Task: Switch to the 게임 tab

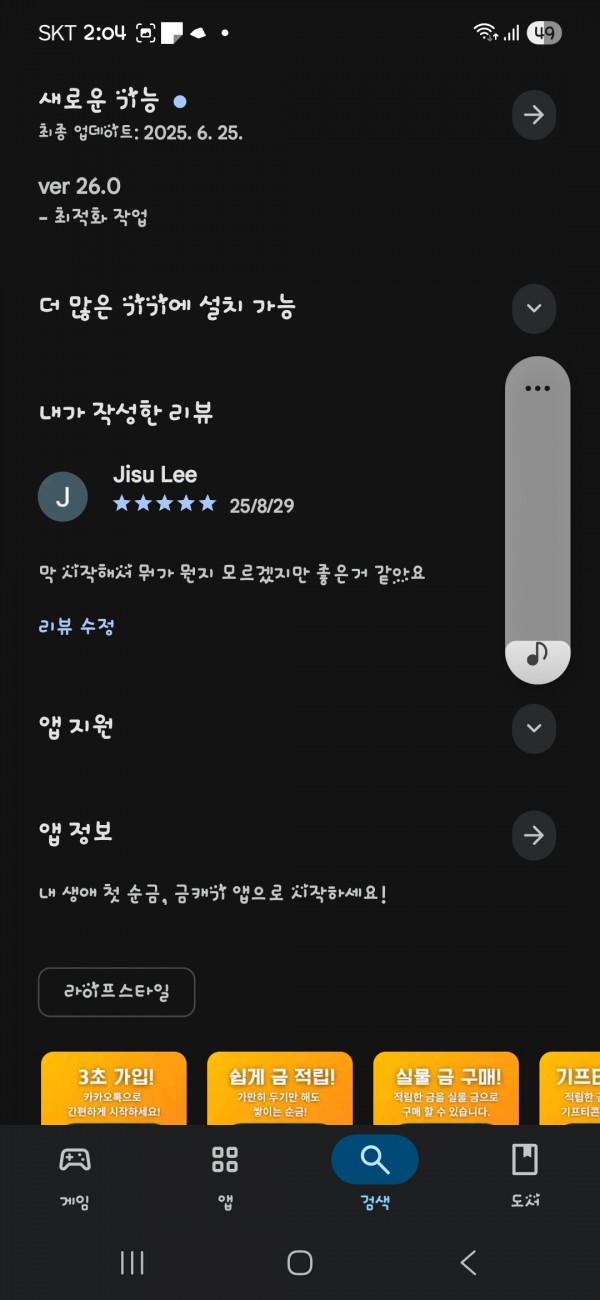Action: (75, 1175)
